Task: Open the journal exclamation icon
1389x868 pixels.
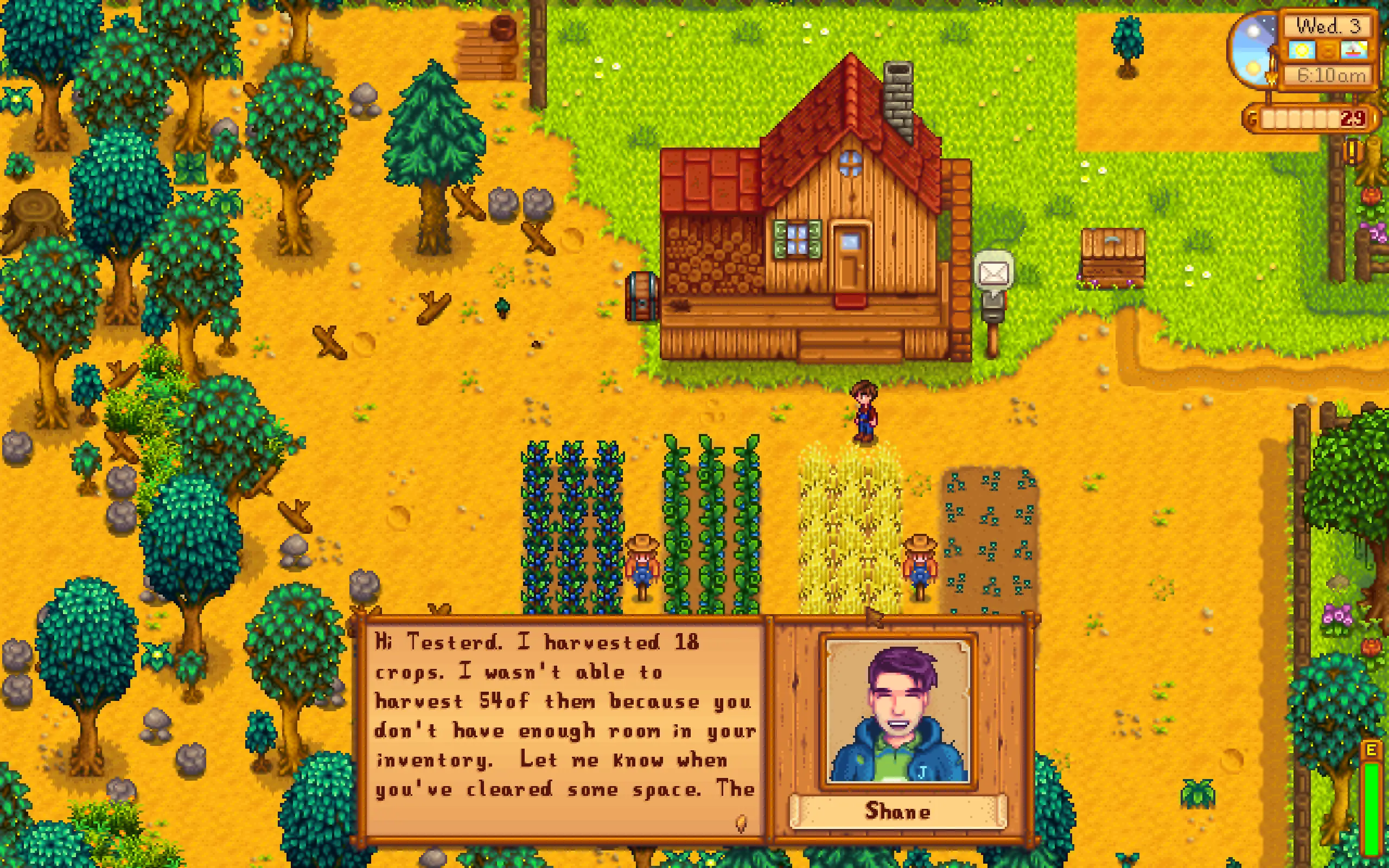Action: pyautogui.click(x=1353, y=152)
